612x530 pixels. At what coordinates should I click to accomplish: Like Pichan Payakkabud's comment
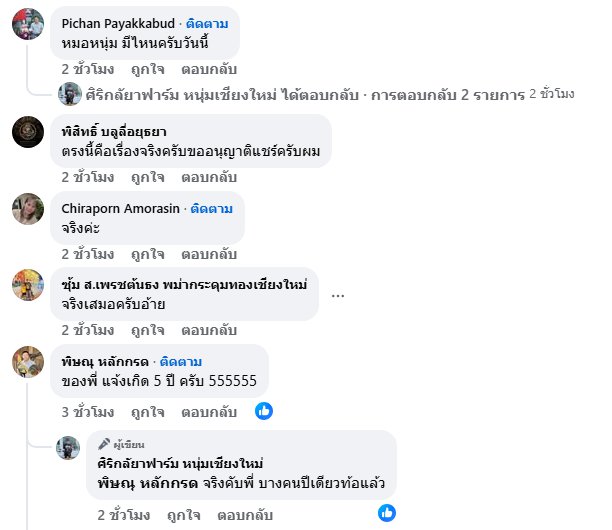(x=148, y=70)
